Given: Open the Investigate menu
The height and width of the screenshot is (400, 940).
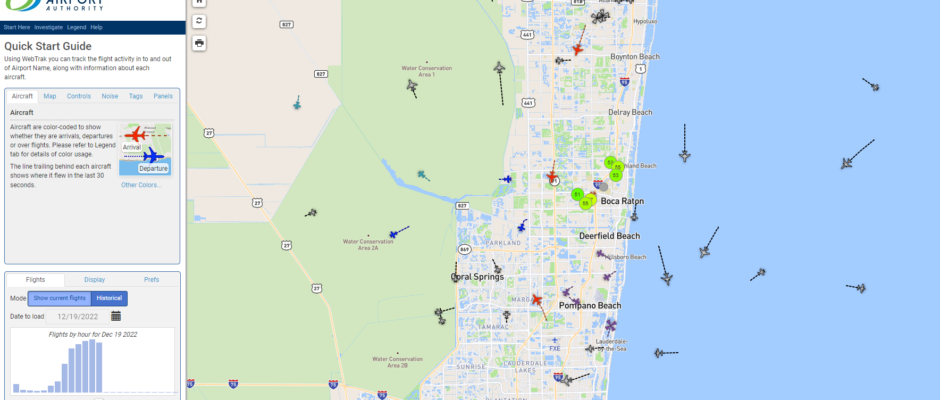Looking at the screenshot, I should point(48,27).
